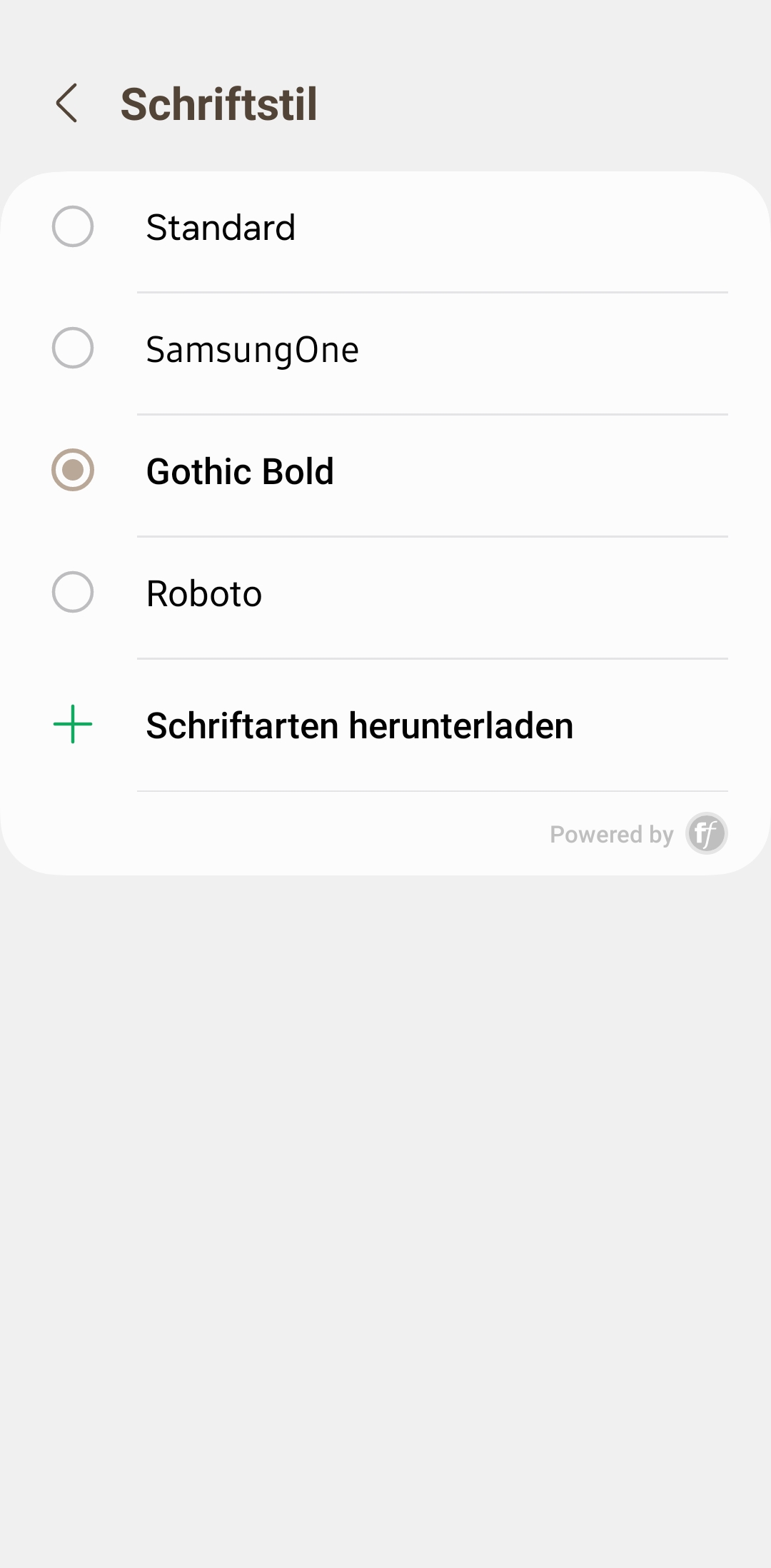This screenshot has height=1568, width=771.
Task: Click the circular ff emblem at bottom right
Action: point(706,833)
